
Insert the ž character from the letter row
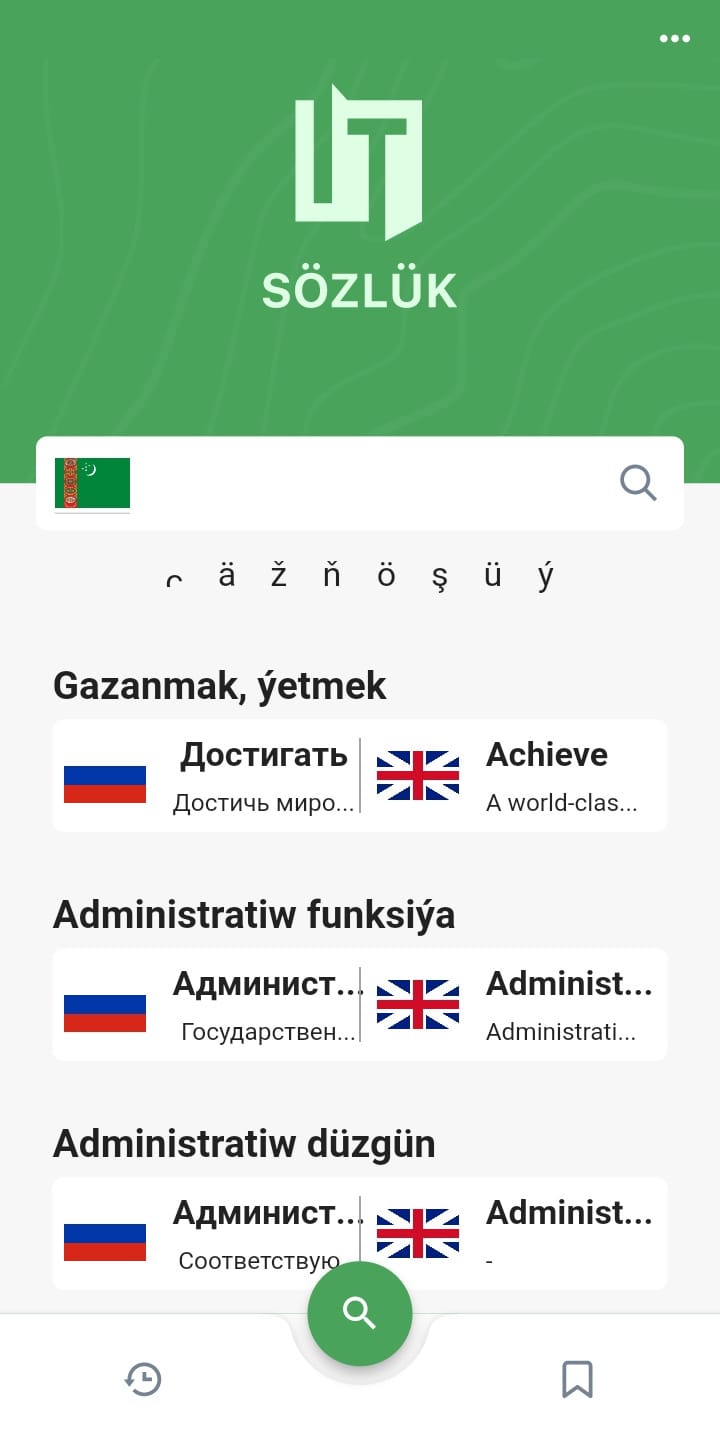click(280, 575)
